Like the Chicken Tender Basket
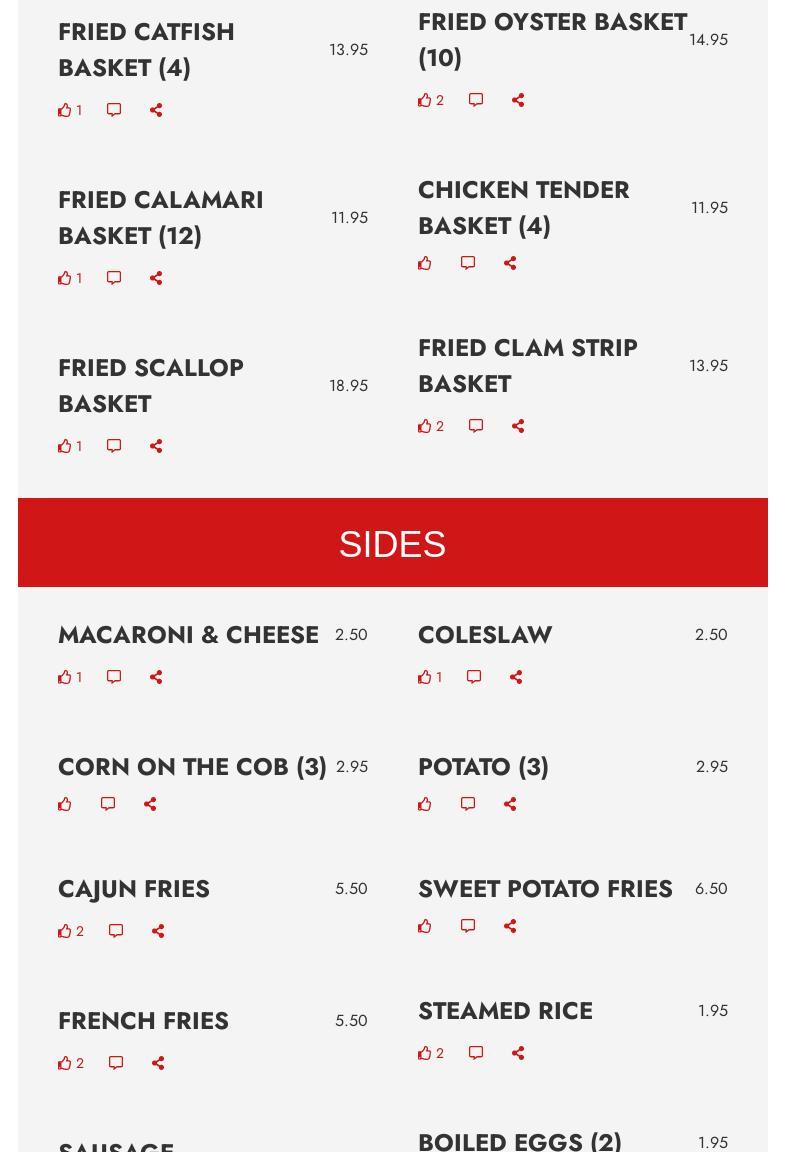785x1152 pixels. (x=425, y=263)
